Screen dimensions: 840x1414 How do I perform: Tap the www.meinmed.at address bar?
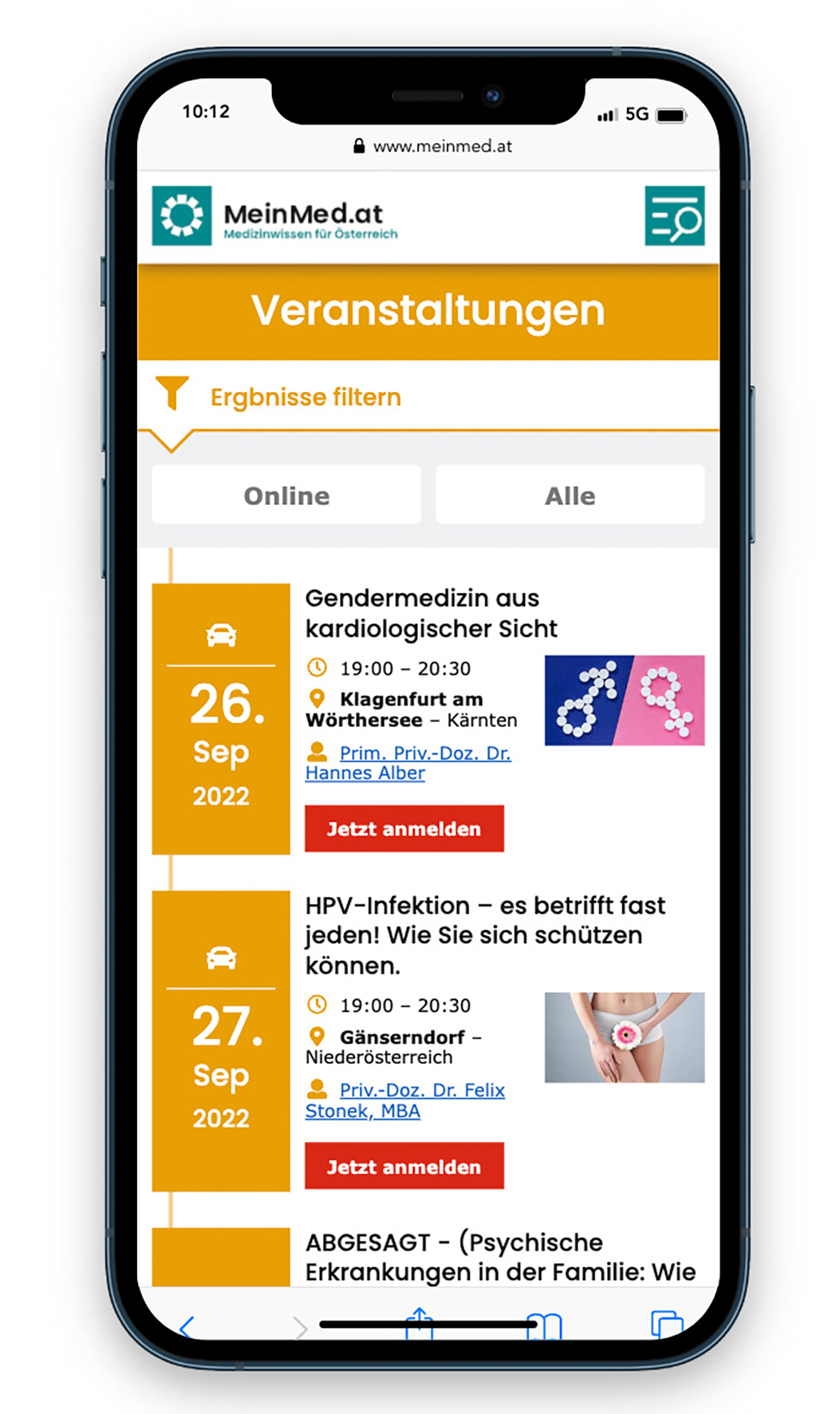pos(433,146)
